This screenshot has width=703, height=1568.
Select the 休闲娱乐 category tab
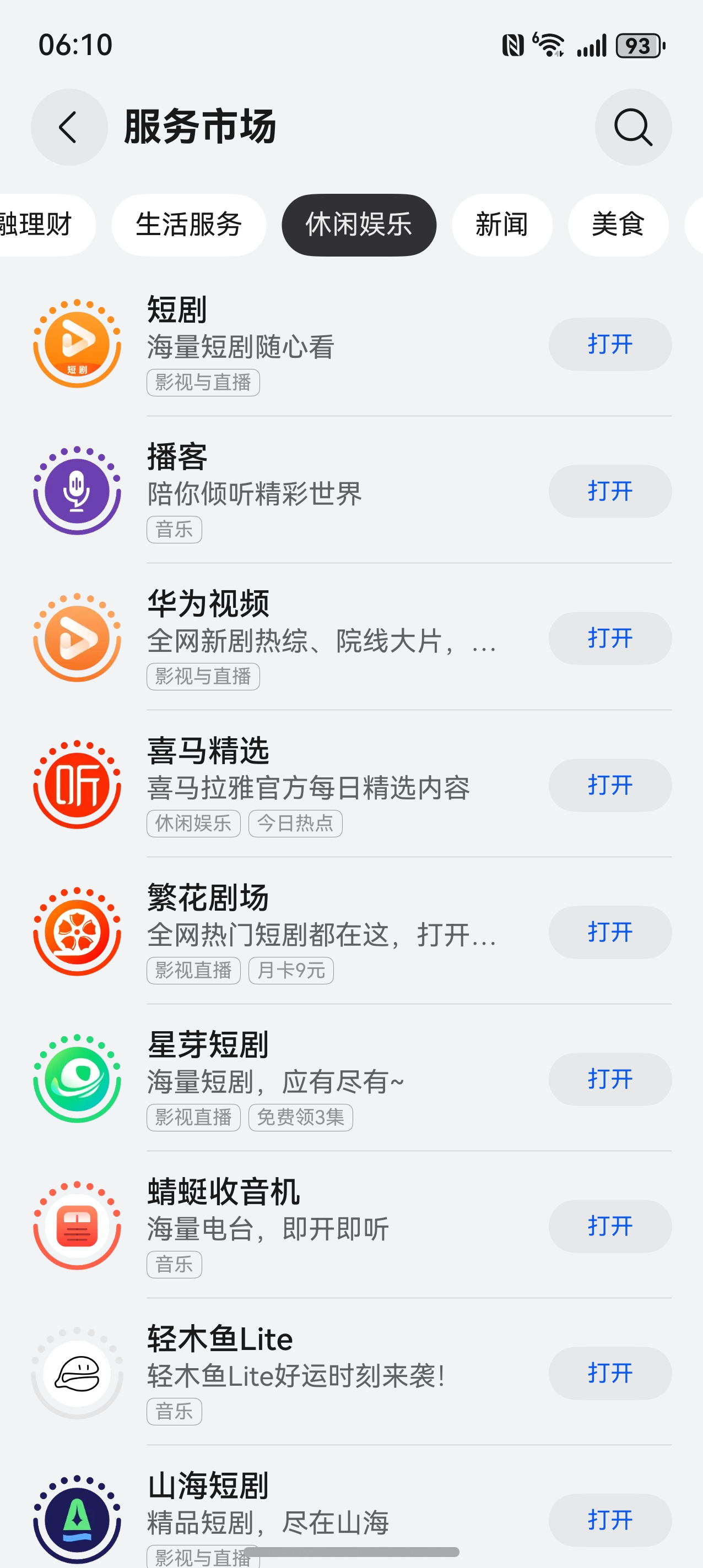(358, 225)
